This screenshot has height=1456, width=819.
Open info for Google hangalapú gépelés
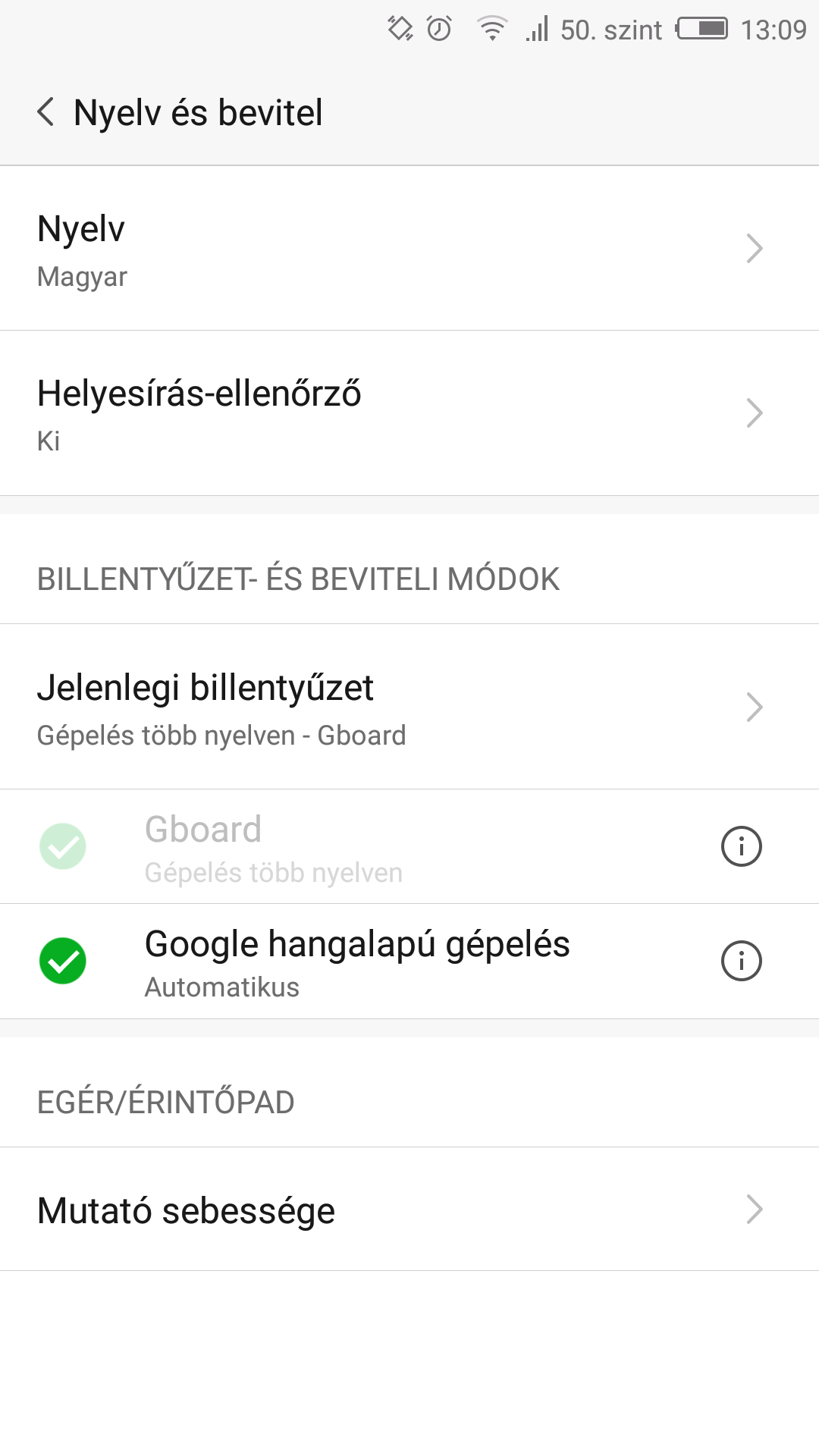[x=741, y=961]
